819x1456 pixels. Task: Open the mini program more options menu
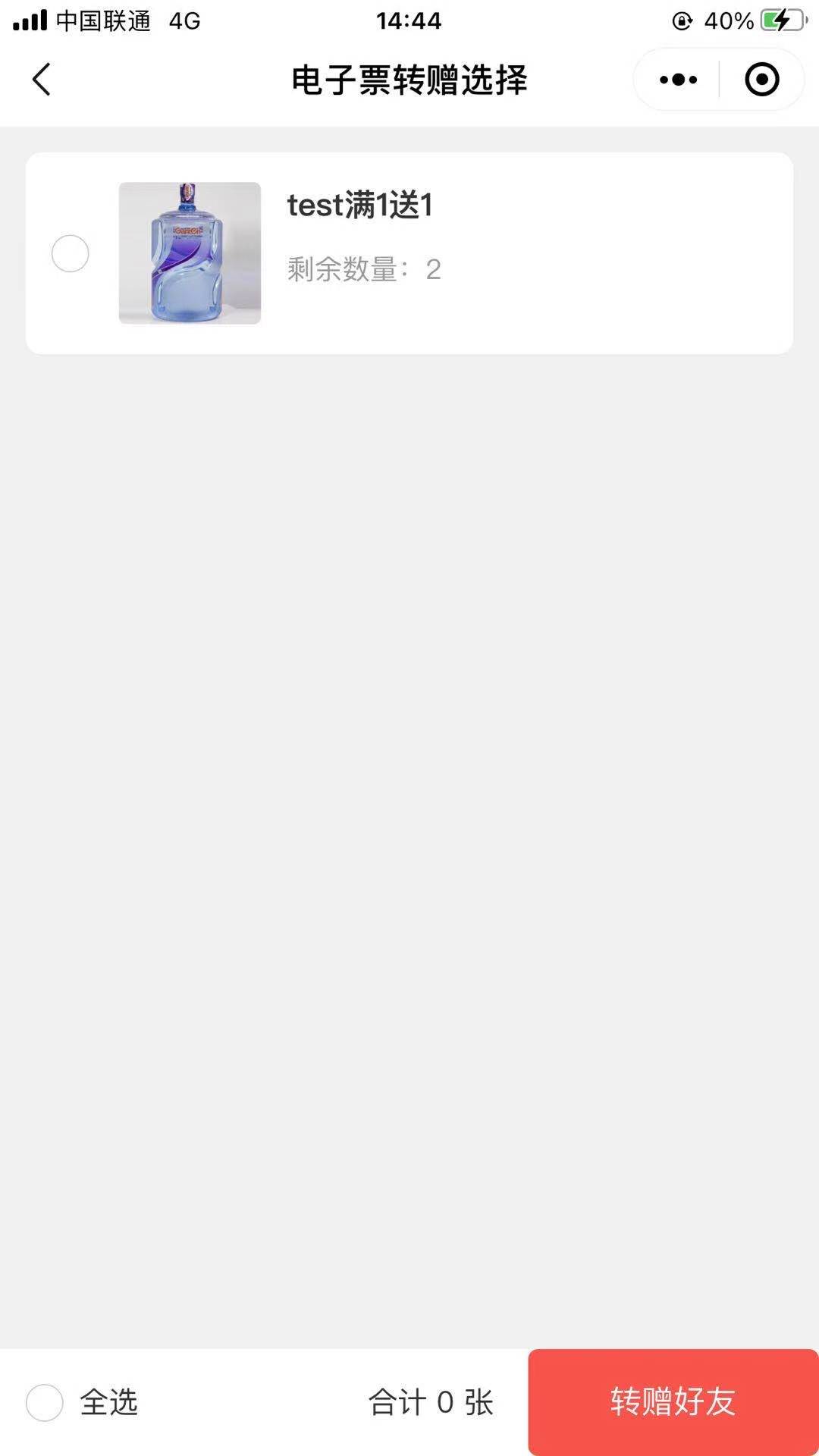point(678,80)
